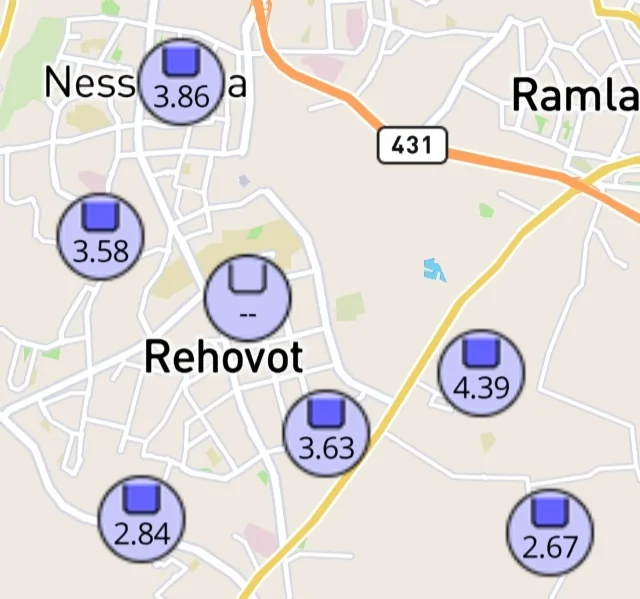Open the map marker showing 3.86

point(181,81)
